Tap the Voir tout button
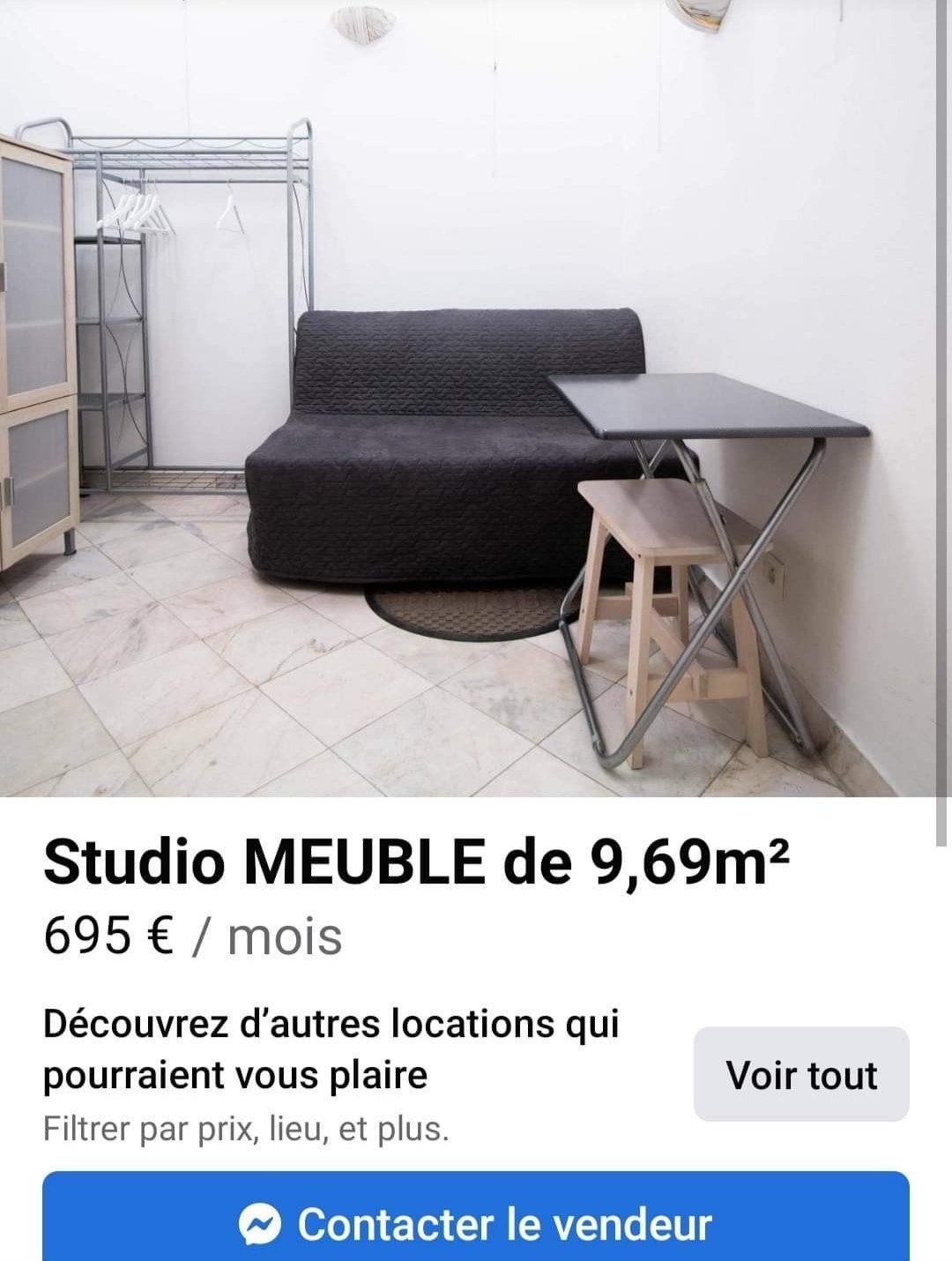This screenshot has height=1261, width=952. [x=801, y=1074]
